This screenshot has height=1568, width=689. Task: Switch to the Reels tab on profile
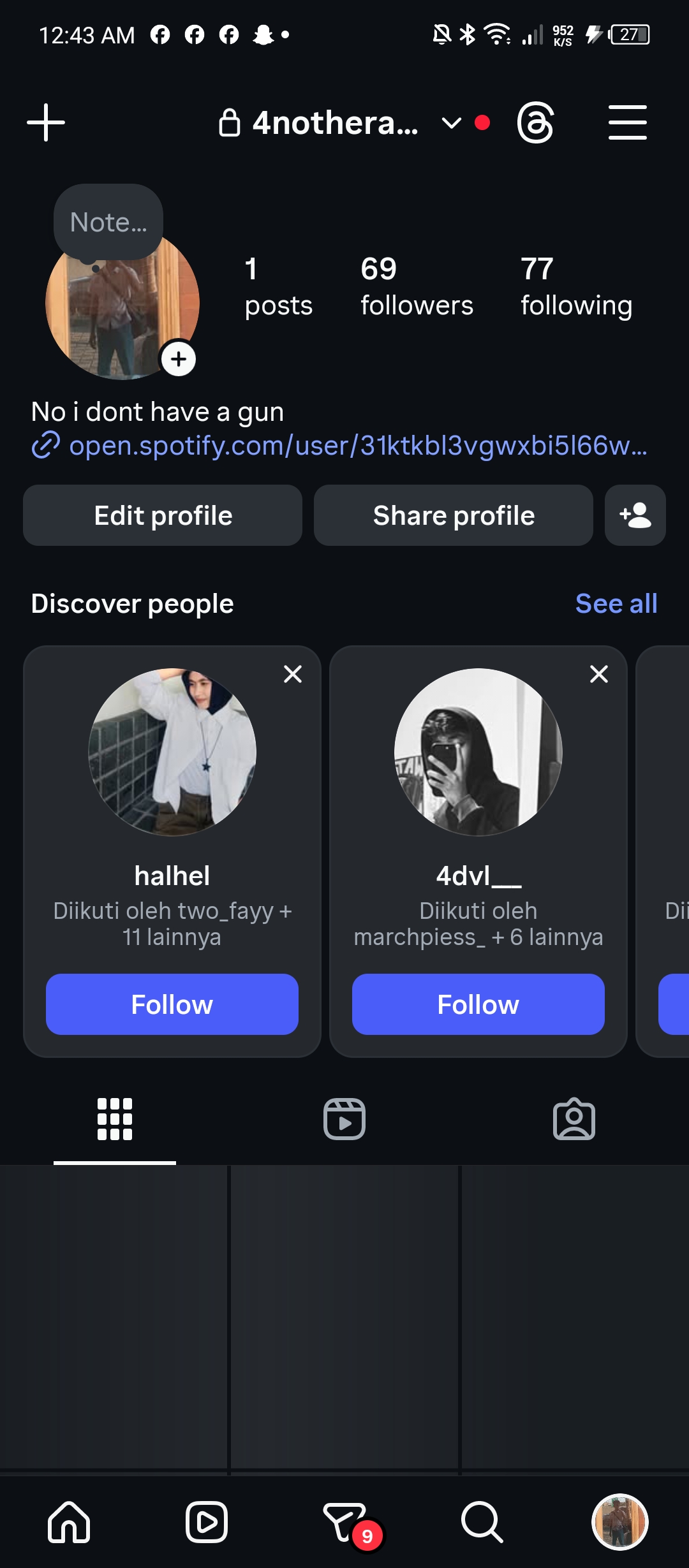pos(344,1119)
